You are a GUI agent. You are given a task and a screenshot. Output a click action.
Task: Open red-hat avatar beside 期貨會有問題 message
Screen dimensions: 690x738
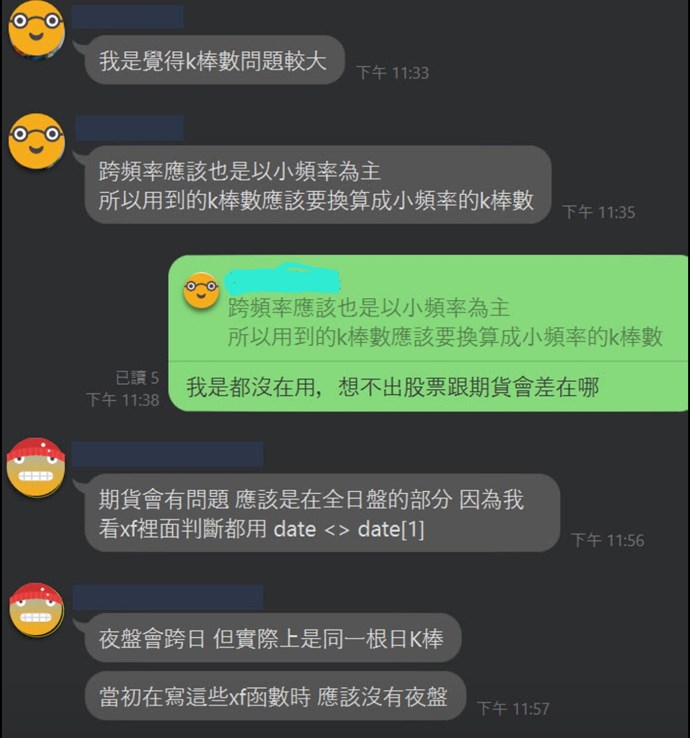pyautogui.click(x=36, y=466)
